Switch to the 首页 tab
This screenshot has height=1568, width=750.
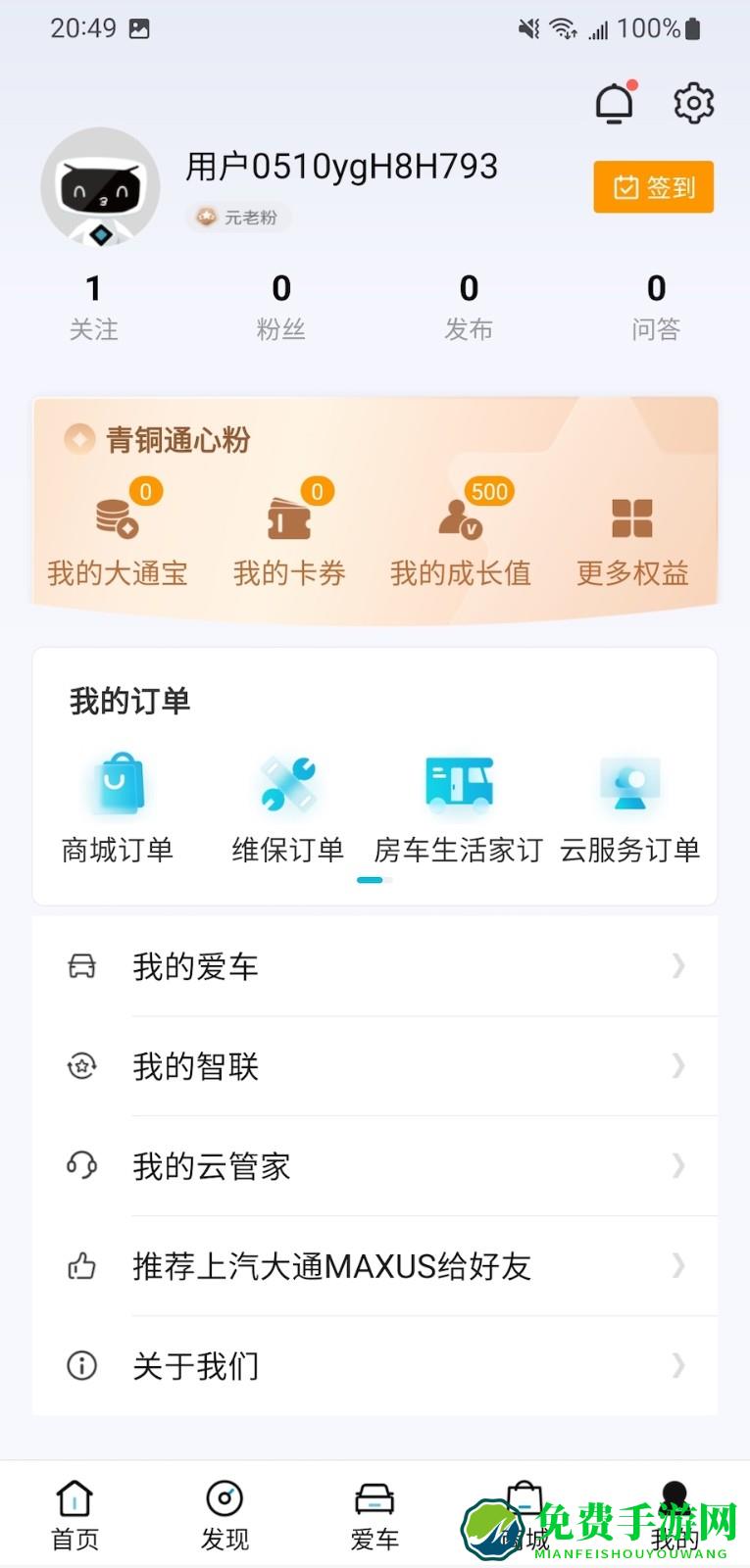[75, 1514]
